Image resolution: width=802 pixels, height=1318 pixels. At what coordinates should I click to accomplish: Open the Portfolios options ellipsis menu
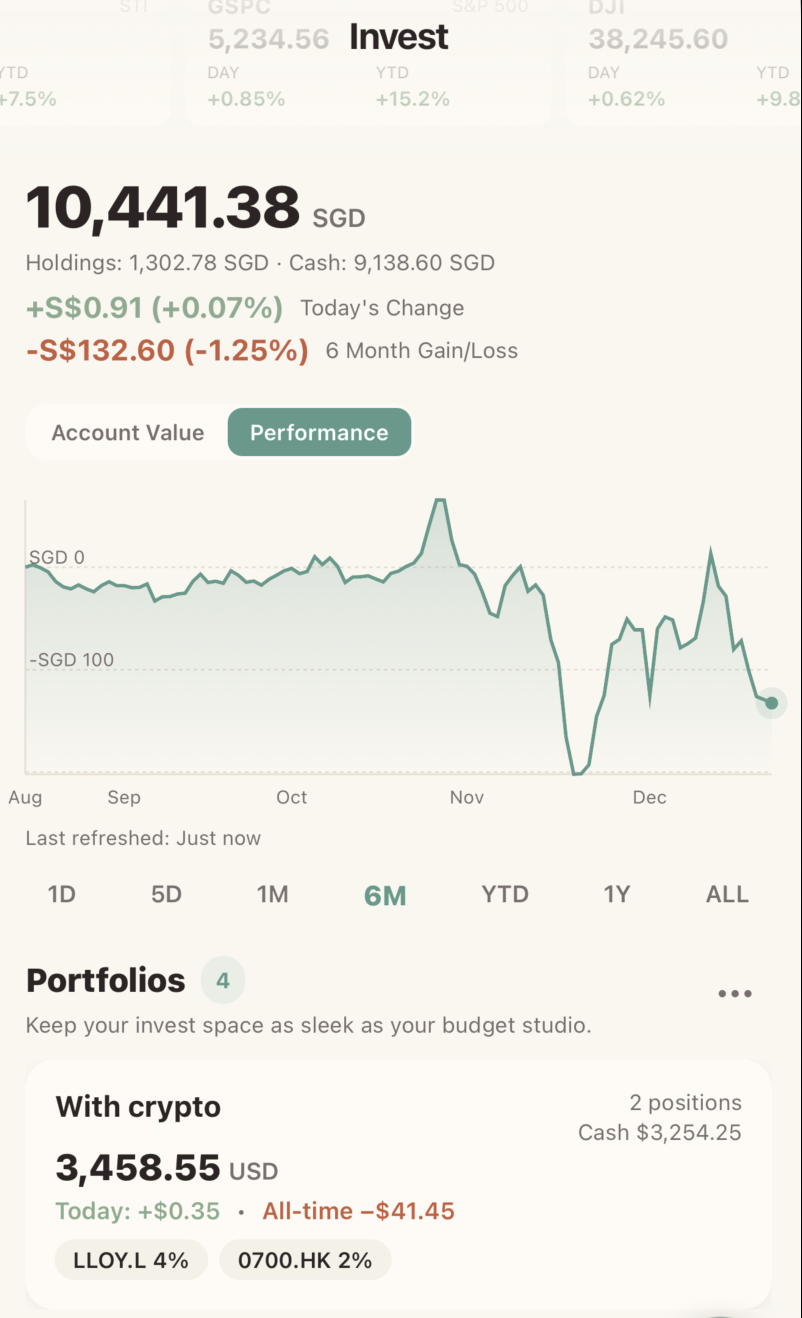coord(735,992)
